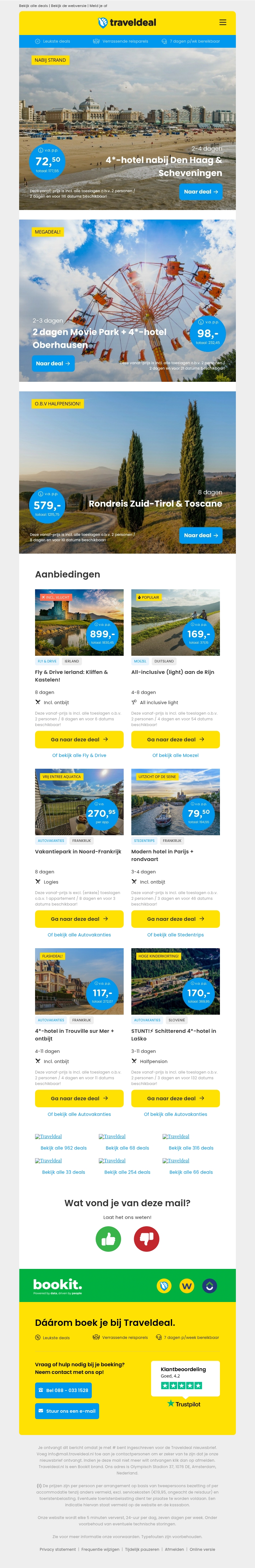The width and height of the screenshot is (255, 1568).
Task: Tap Stuur ons een e-mail
Action: click(67, 1411)
